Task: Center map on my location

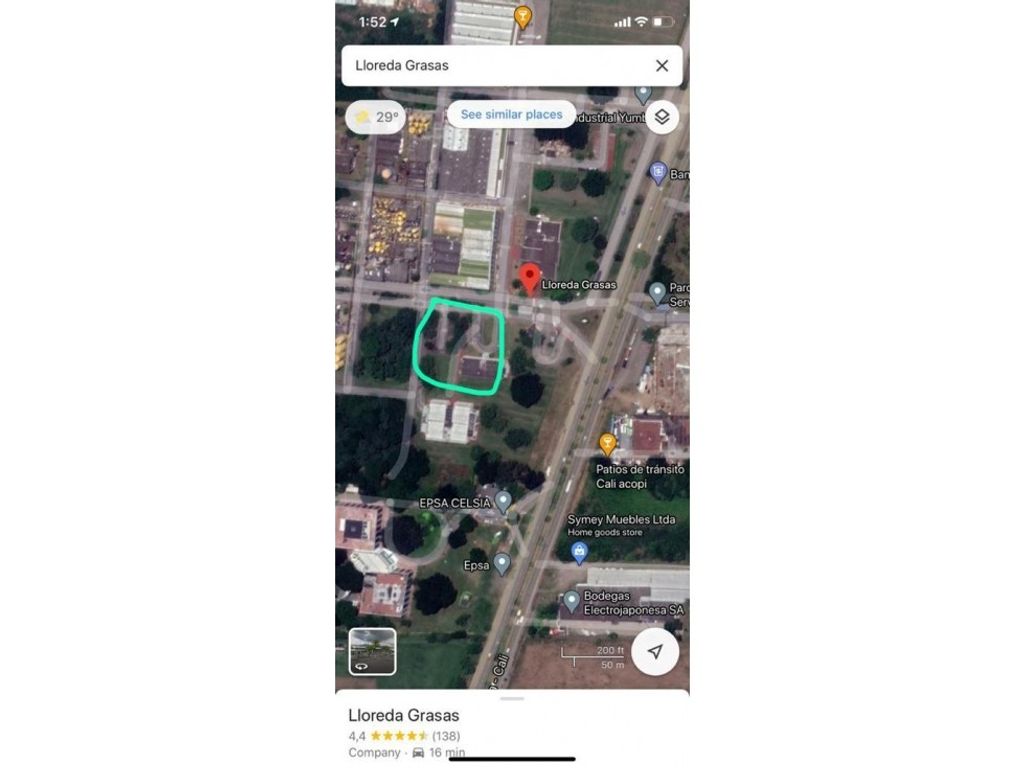Action: (x=655, y=652)
